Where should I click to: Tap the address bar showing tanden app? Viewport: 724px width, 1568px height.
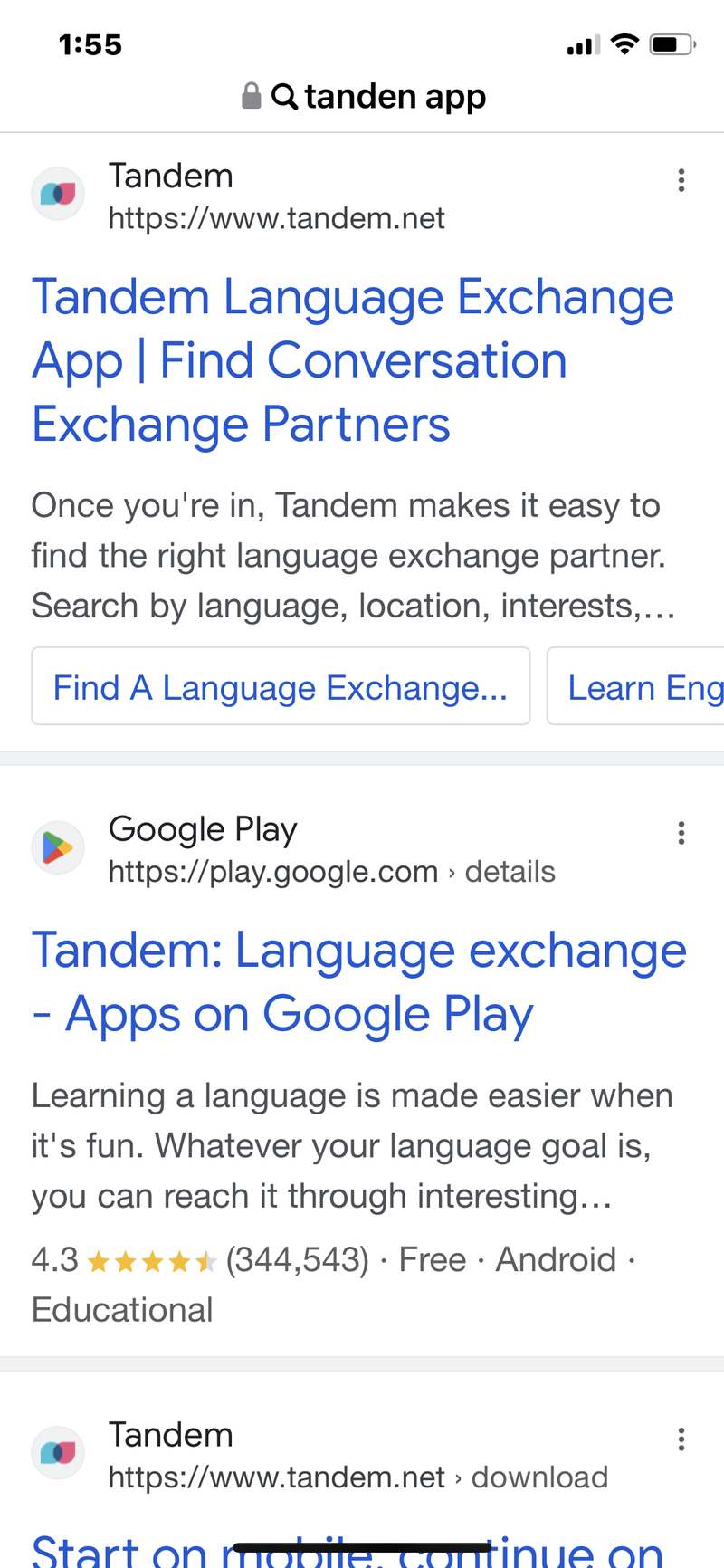pyautogui.click(x=364, y=97)
